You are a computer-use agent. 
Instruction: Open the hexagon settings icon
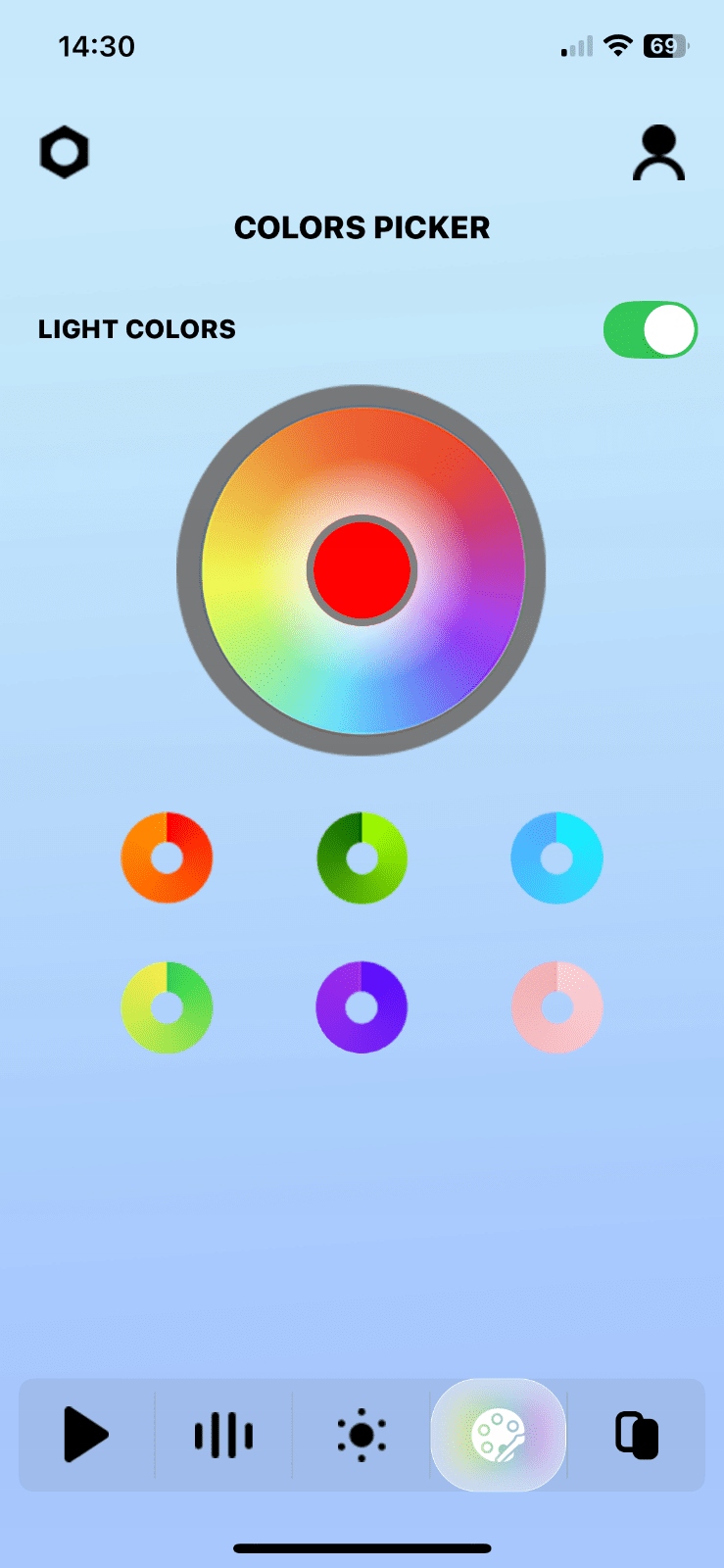click(65, 153)
